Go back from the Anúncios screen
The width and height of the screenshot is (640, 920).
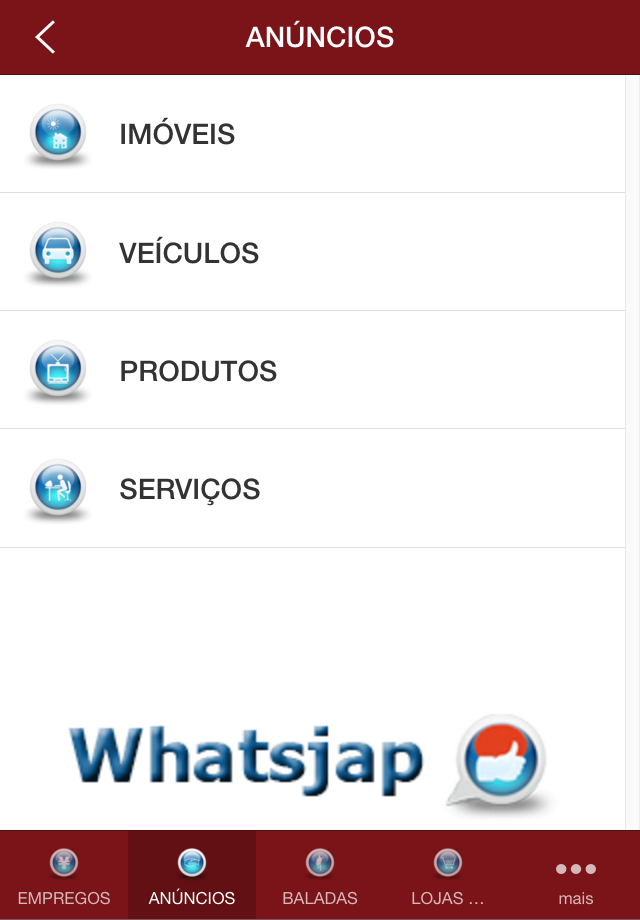45,38
